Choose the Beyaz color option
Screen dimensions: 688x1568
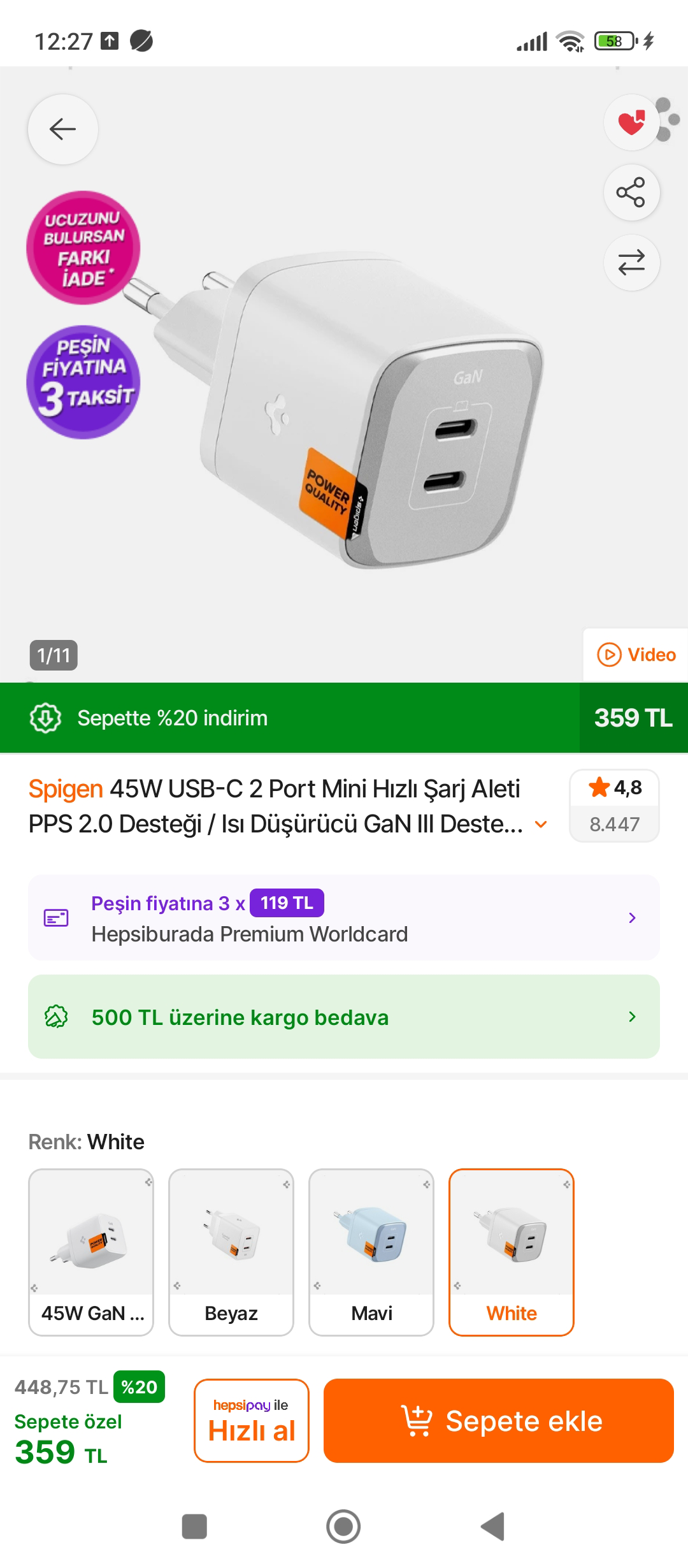click(x=231, y=1252)
